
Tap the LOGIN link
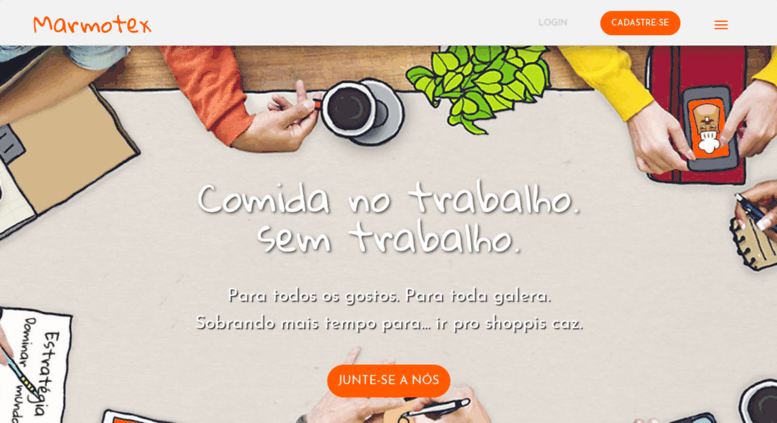point(552,23)
